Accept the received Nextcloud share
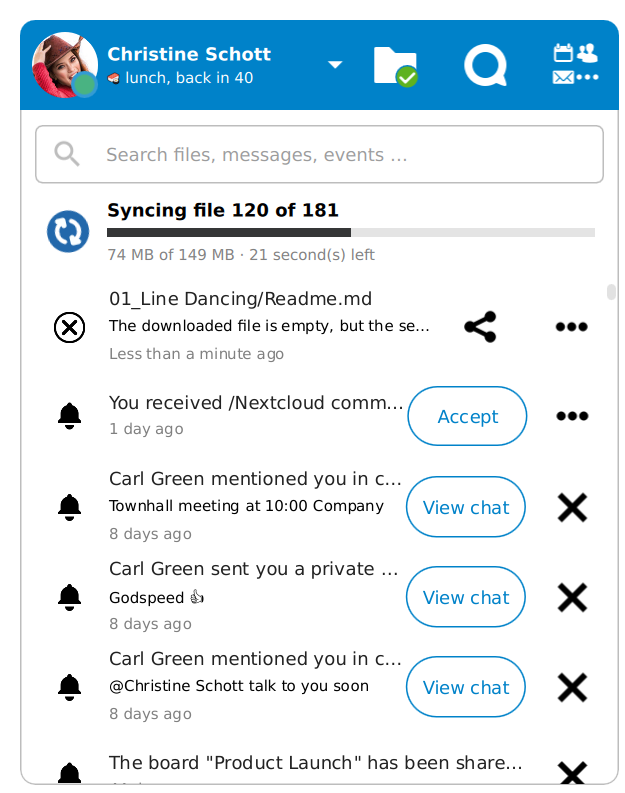The image size is (625, 793). (467, 416)
